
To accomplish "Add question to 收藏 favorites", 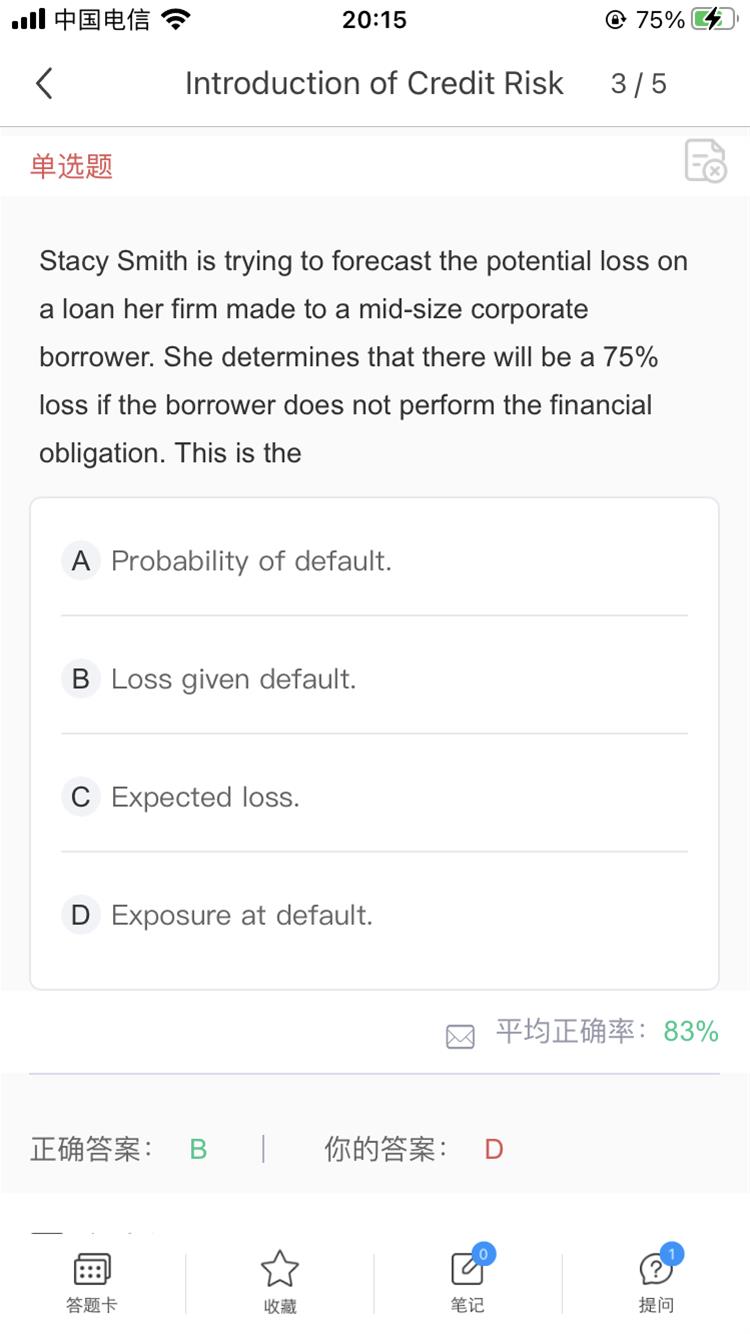I will [x=280, y=1283].
